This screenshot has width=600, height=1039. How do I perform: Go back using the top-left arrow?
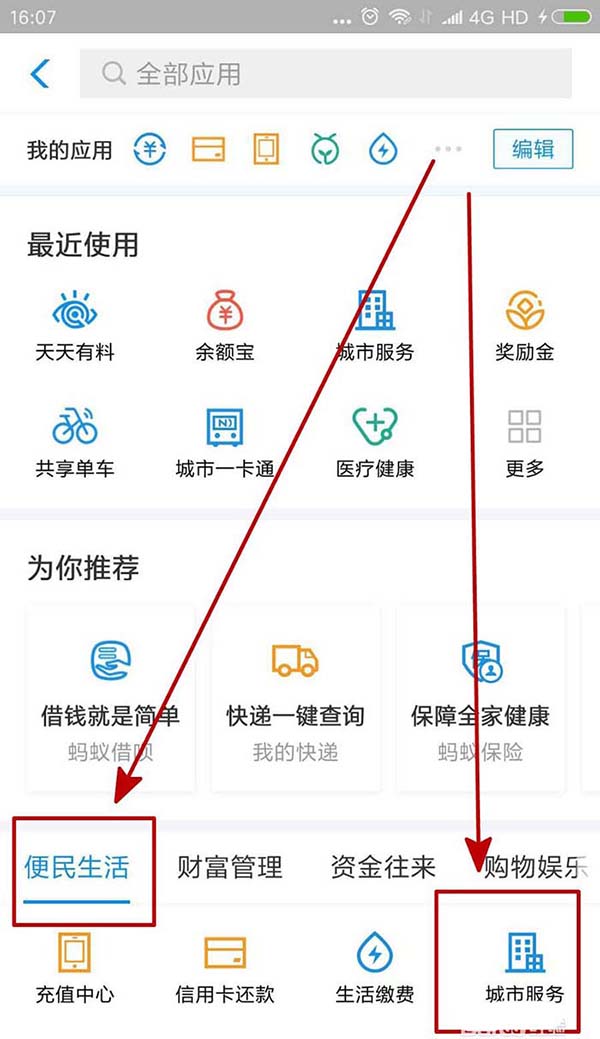pos(40,74)
